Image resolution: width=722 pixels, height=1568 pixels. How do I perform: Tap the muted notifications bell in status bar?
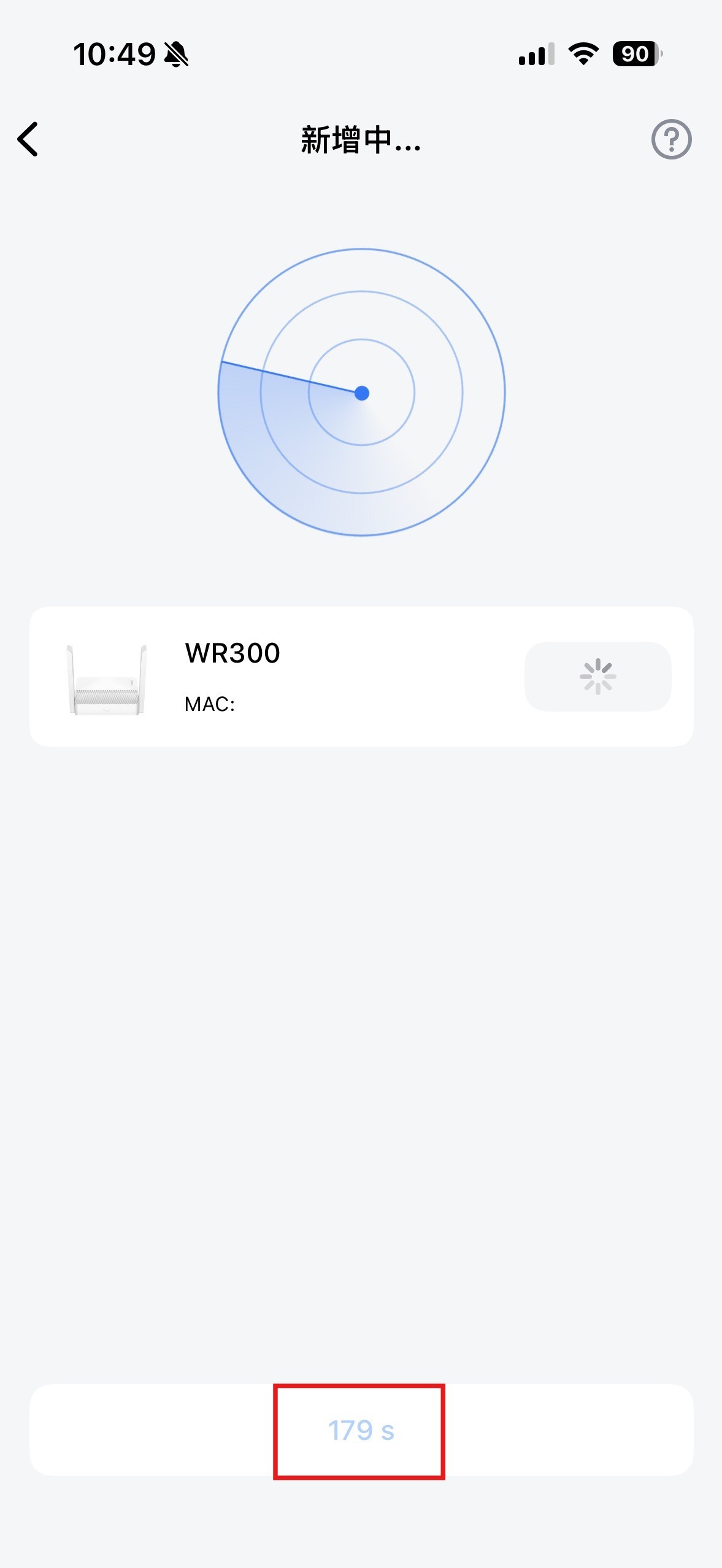(x=177, y=54)
